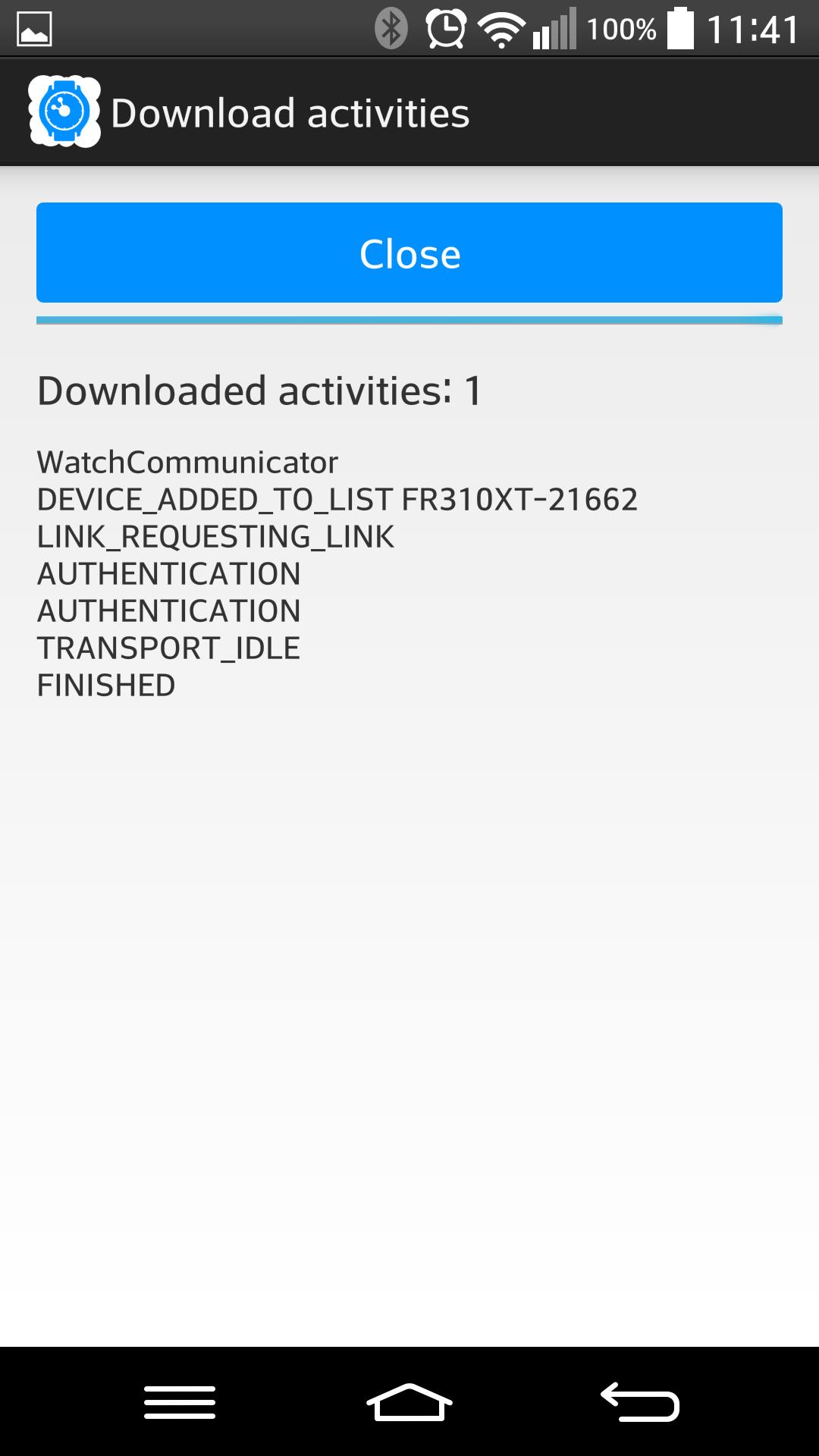Tap the Download activities title text

[x=290, y=112]
